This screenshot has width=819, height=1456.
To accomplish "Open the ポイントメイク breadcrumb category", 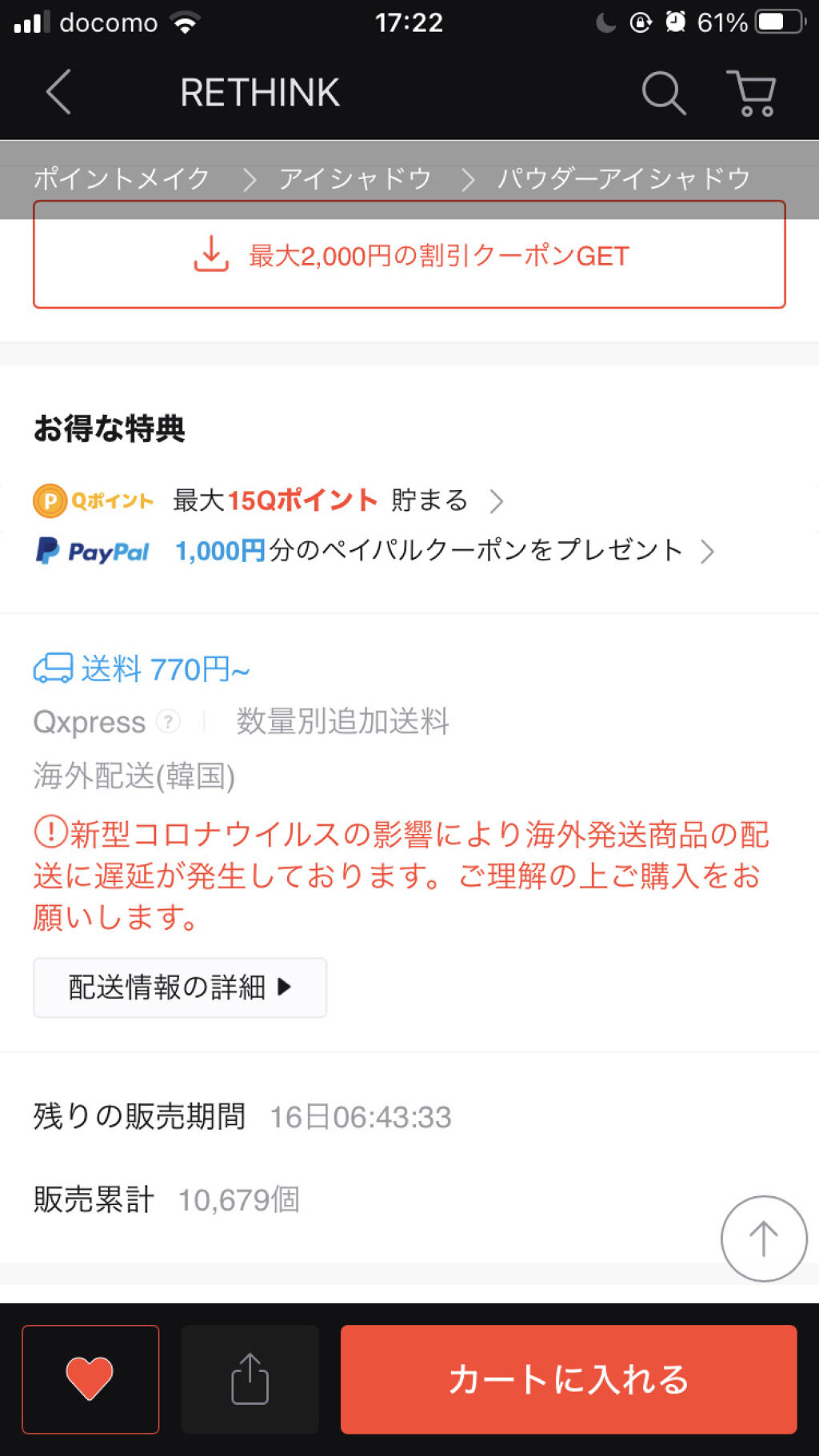I will (x=122, y=178).
